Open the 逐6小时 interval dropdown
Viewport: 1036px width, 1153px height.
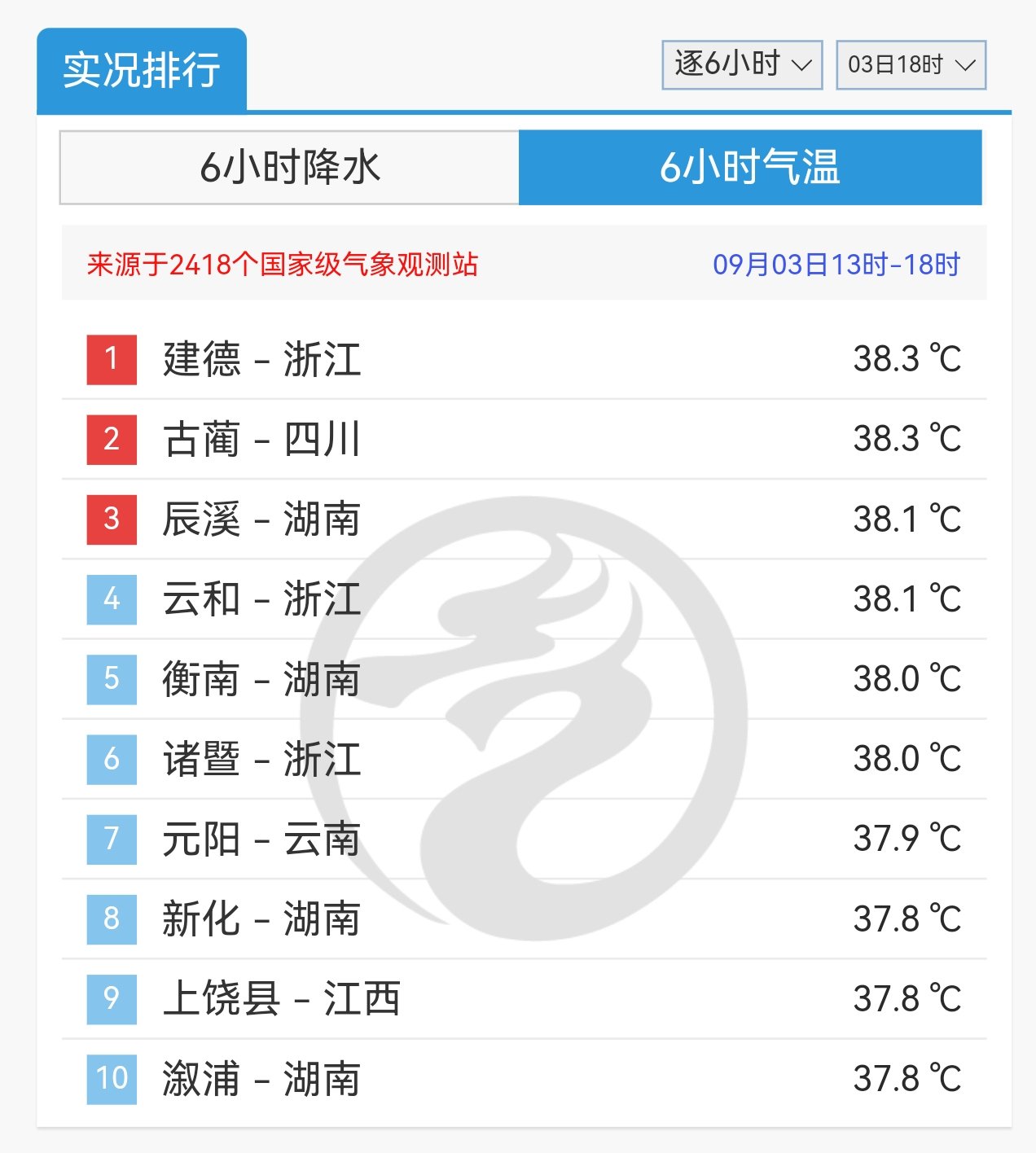click(742, 64)
